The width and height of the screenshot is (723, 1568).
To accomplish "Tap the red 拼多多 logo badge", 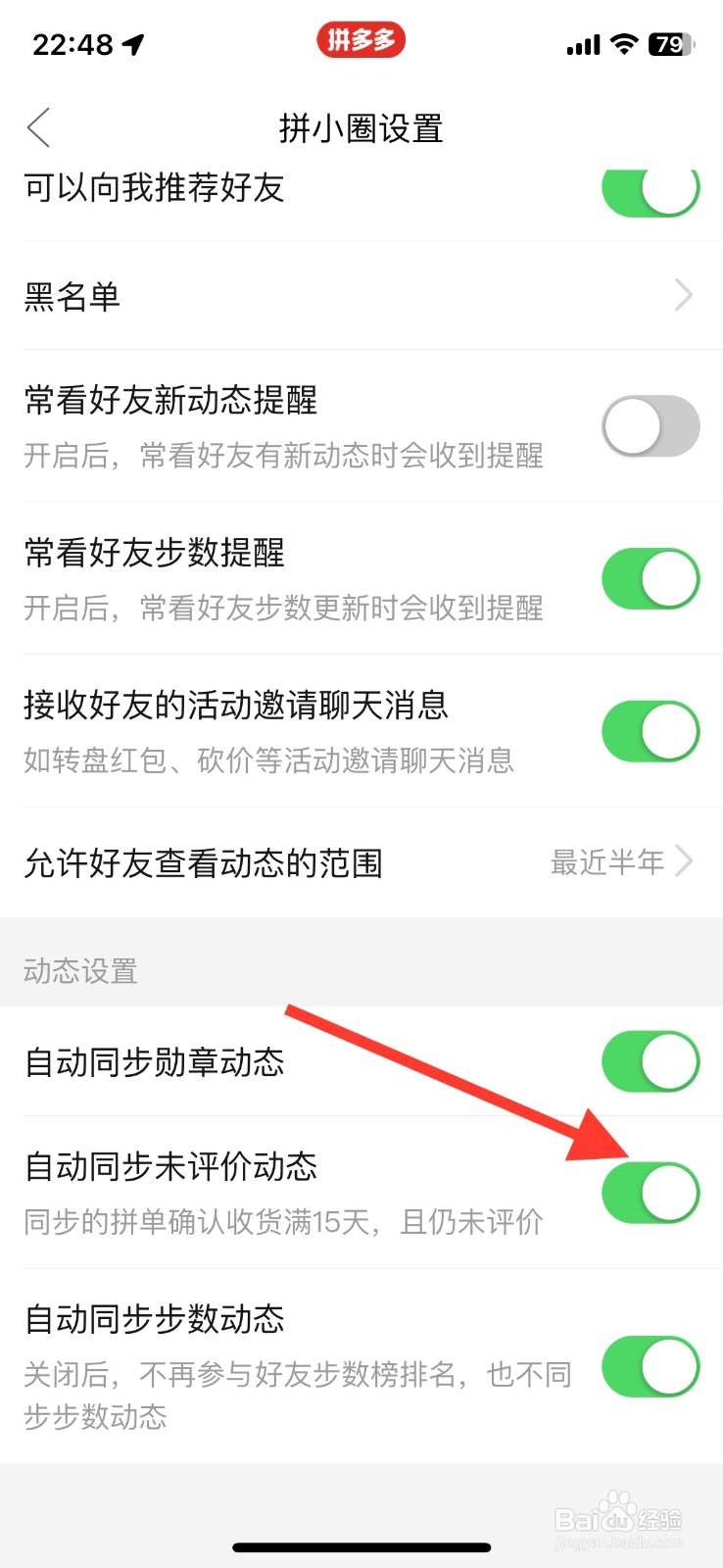I will (361, 41).
